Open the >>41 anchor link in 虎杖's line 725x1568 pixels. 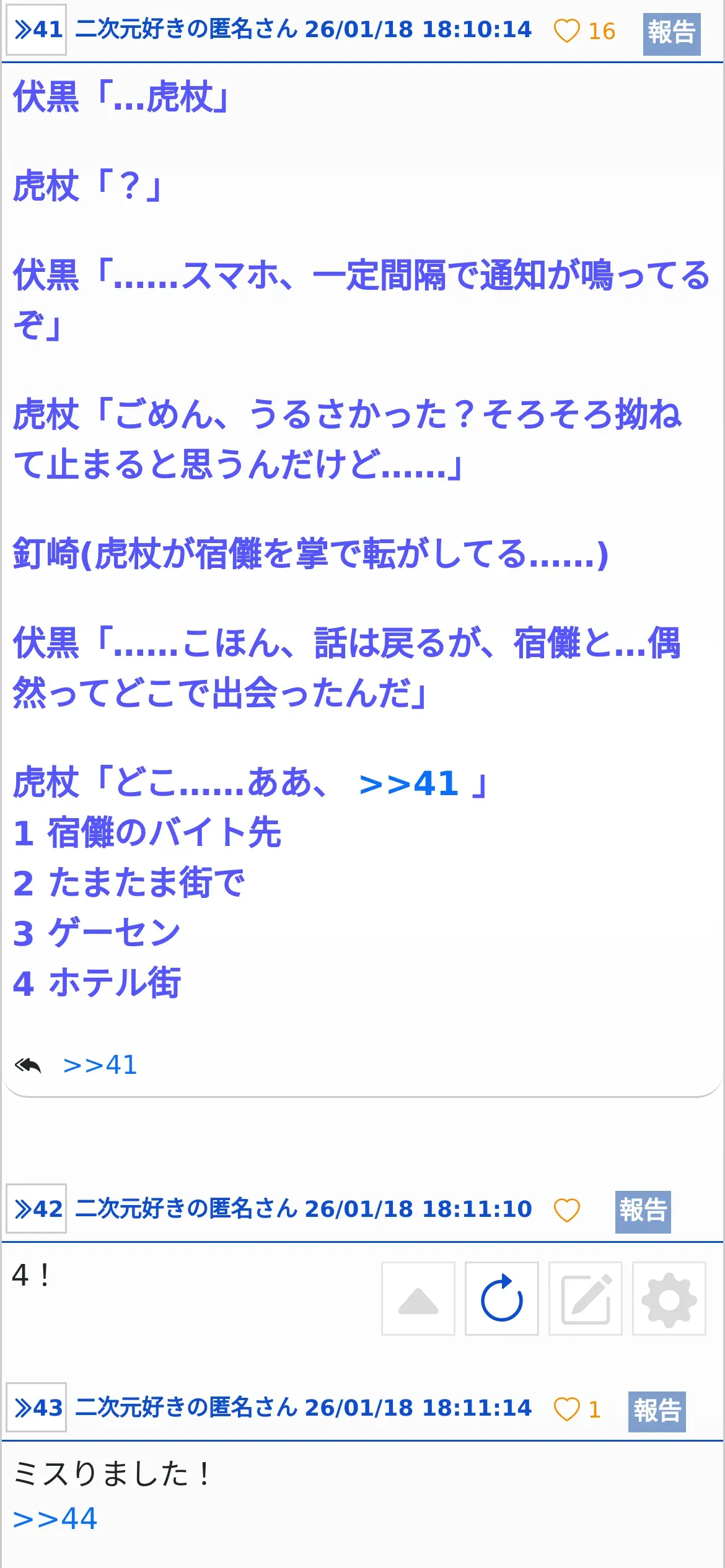point(408,783)
